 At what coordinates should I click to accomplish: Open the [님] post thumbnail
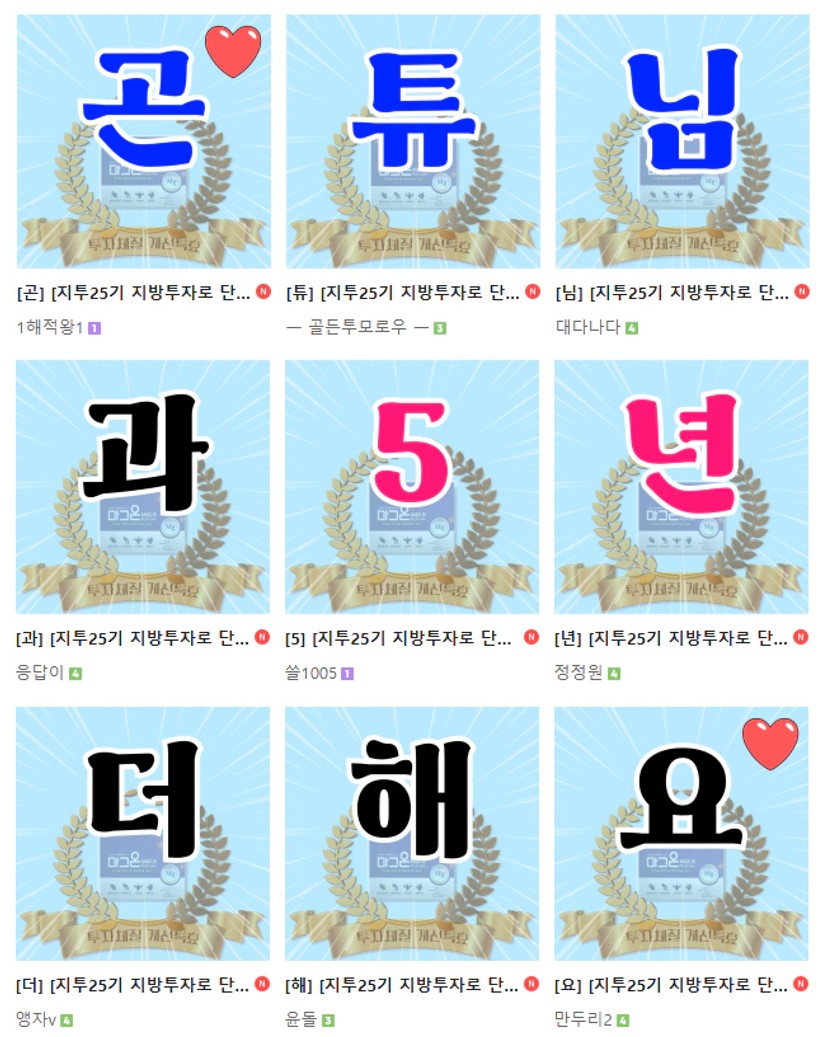pyautogui.click(x=681, y=141)
